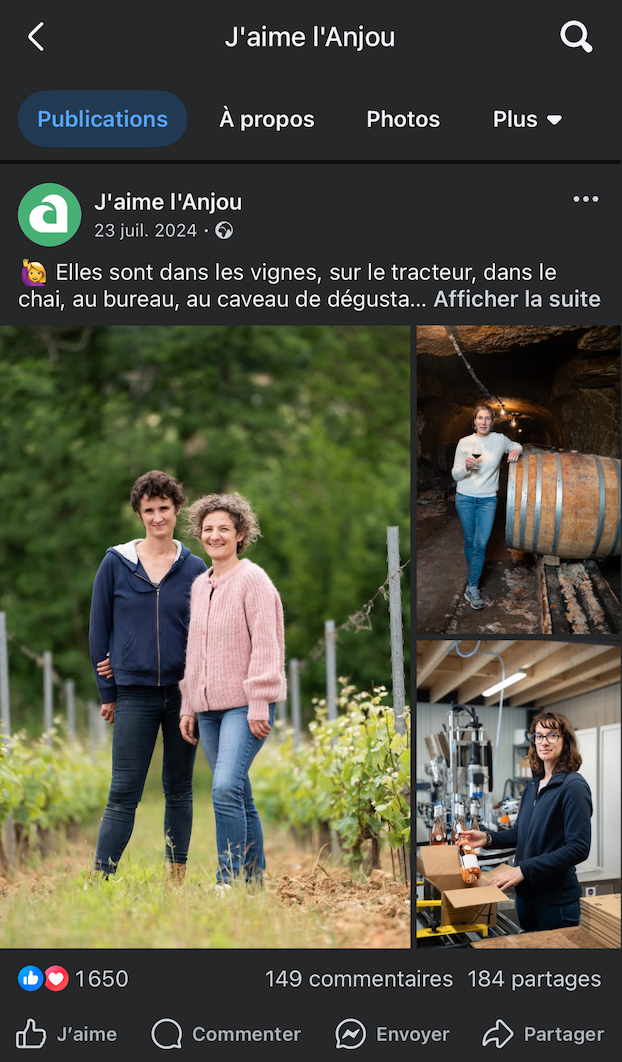
Task: Tap Commenter to write a comment
Action: (226, 1034)
